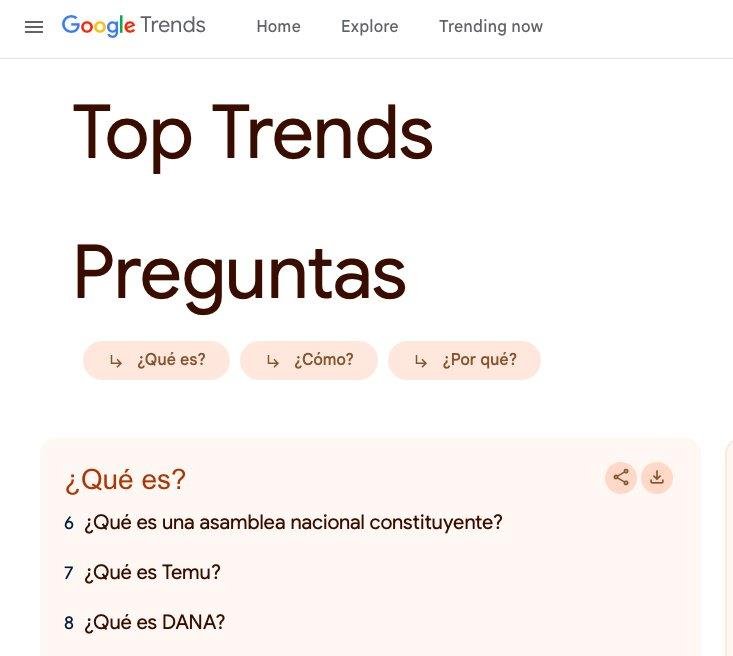The height and width of the screenshot is (656, 733).
Task: Switch to the Explore tab
Action: click(x=369, y=27)
